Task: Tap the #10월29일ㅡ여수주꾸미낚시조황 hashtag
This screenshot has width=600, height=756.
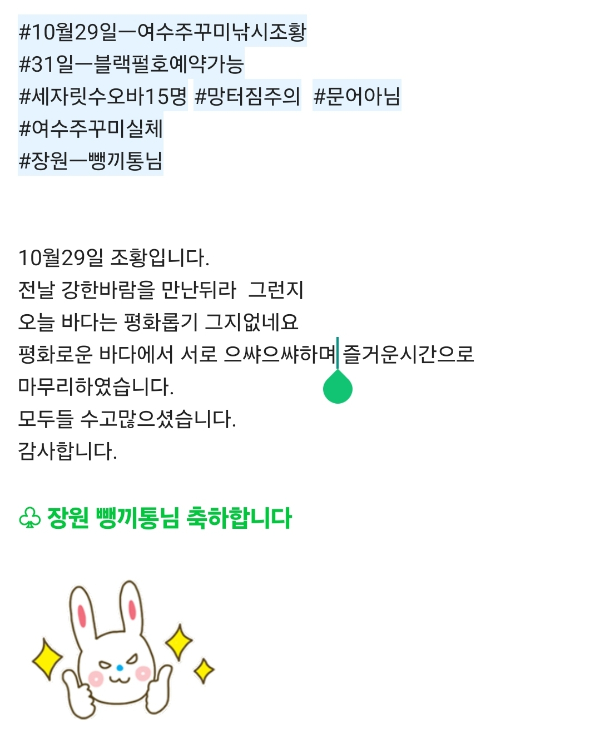Action: coord(162,32)
